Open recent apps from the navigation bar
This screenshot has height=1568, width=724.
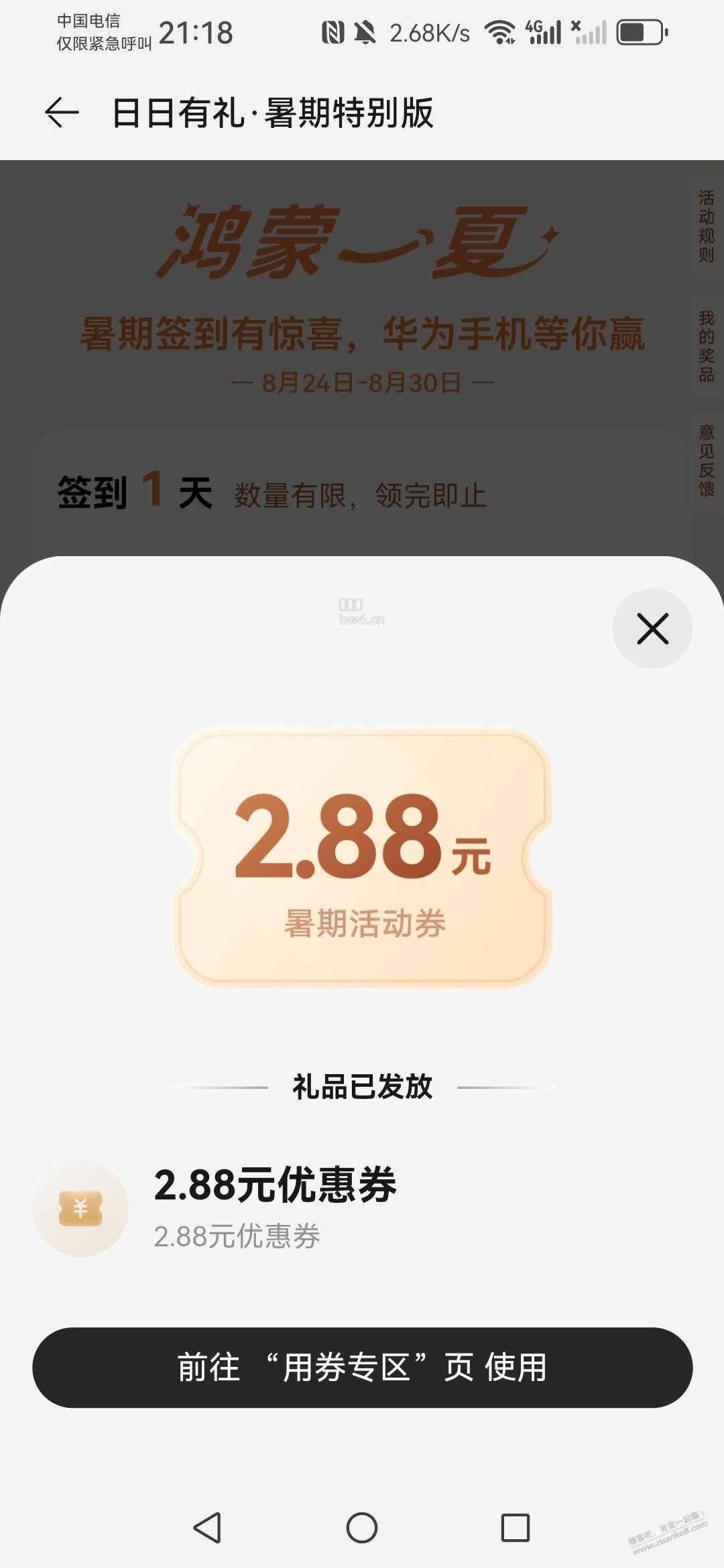click(x=516, y=1528)
